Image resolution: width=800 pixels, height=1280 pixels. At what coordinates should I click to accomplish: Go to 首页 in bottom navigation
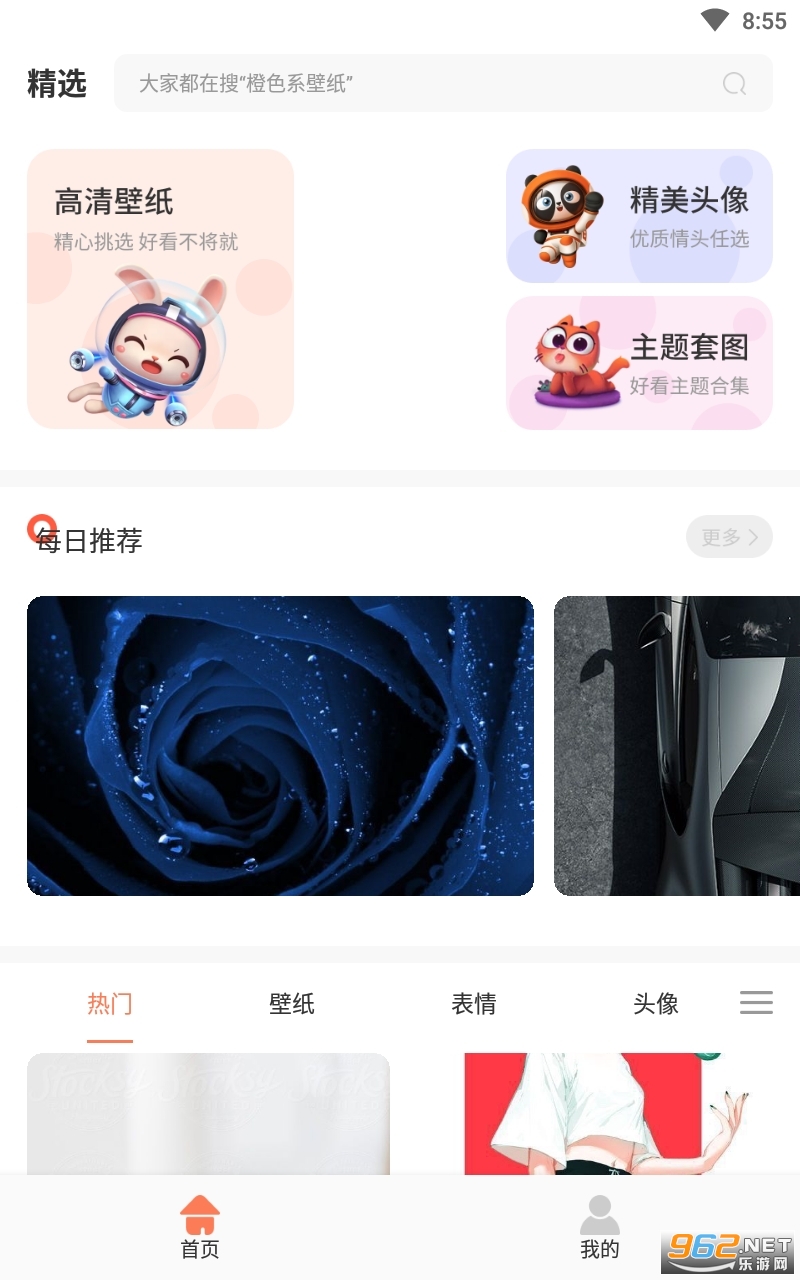(200, 1226)
